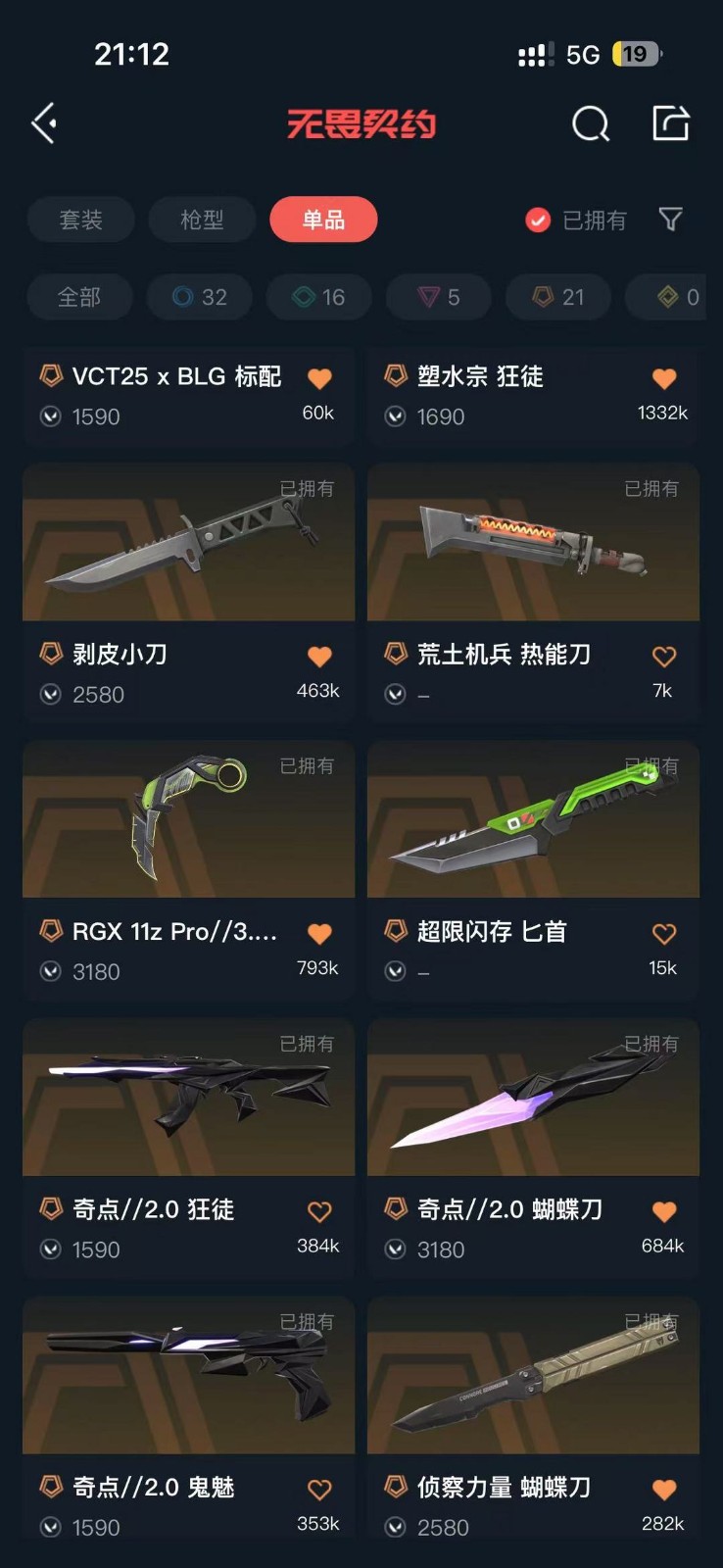Filter by the pink tier chip 5
This screenshot has height=1568, width=723.
coord(439,297)
